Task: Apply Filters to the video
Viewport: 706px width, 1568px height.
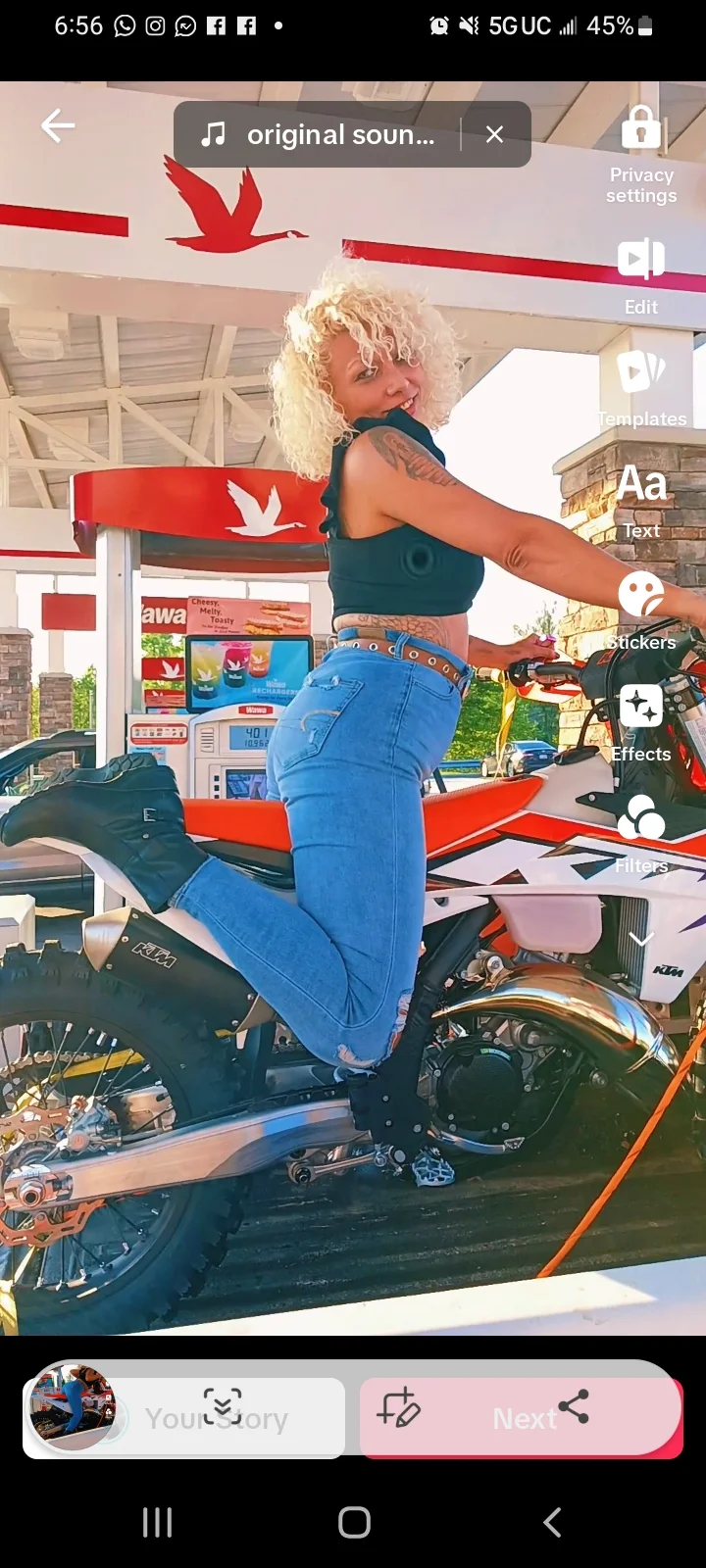Action: pos(640,833)
